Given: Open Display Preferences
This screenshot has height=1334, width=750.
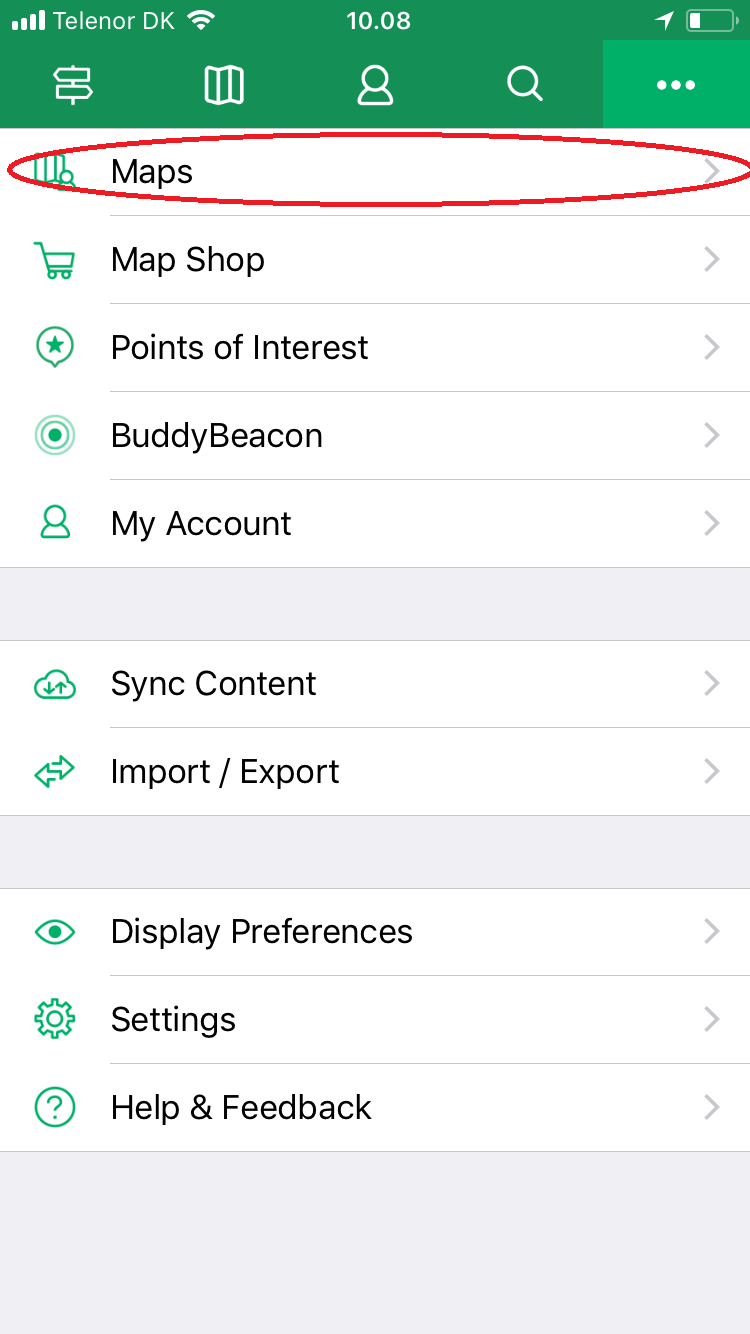Looking at the screenshot, I should tap(375, 932).
